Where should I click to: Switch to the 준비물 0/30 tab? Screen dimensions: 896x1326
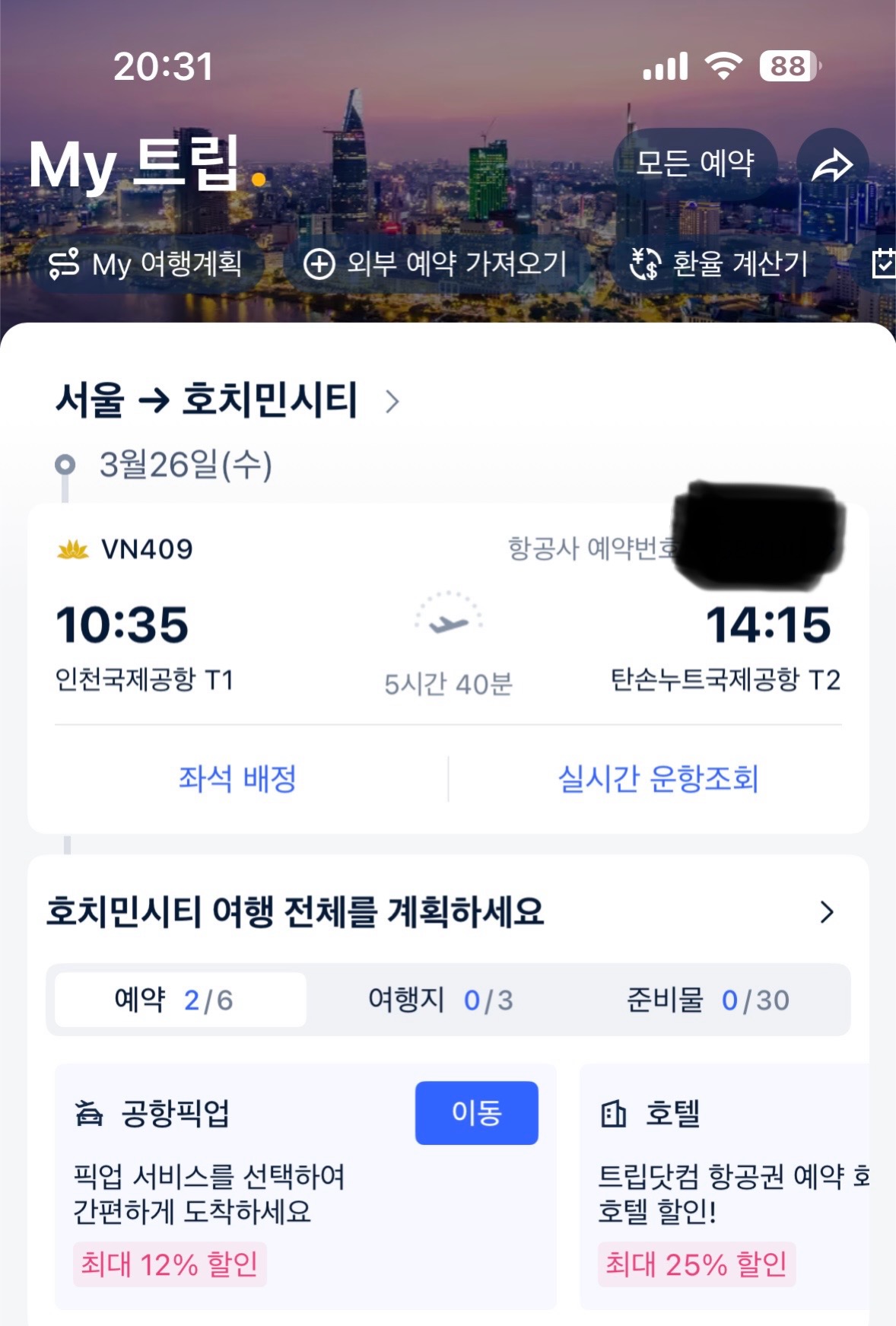tap(707, 1000)
